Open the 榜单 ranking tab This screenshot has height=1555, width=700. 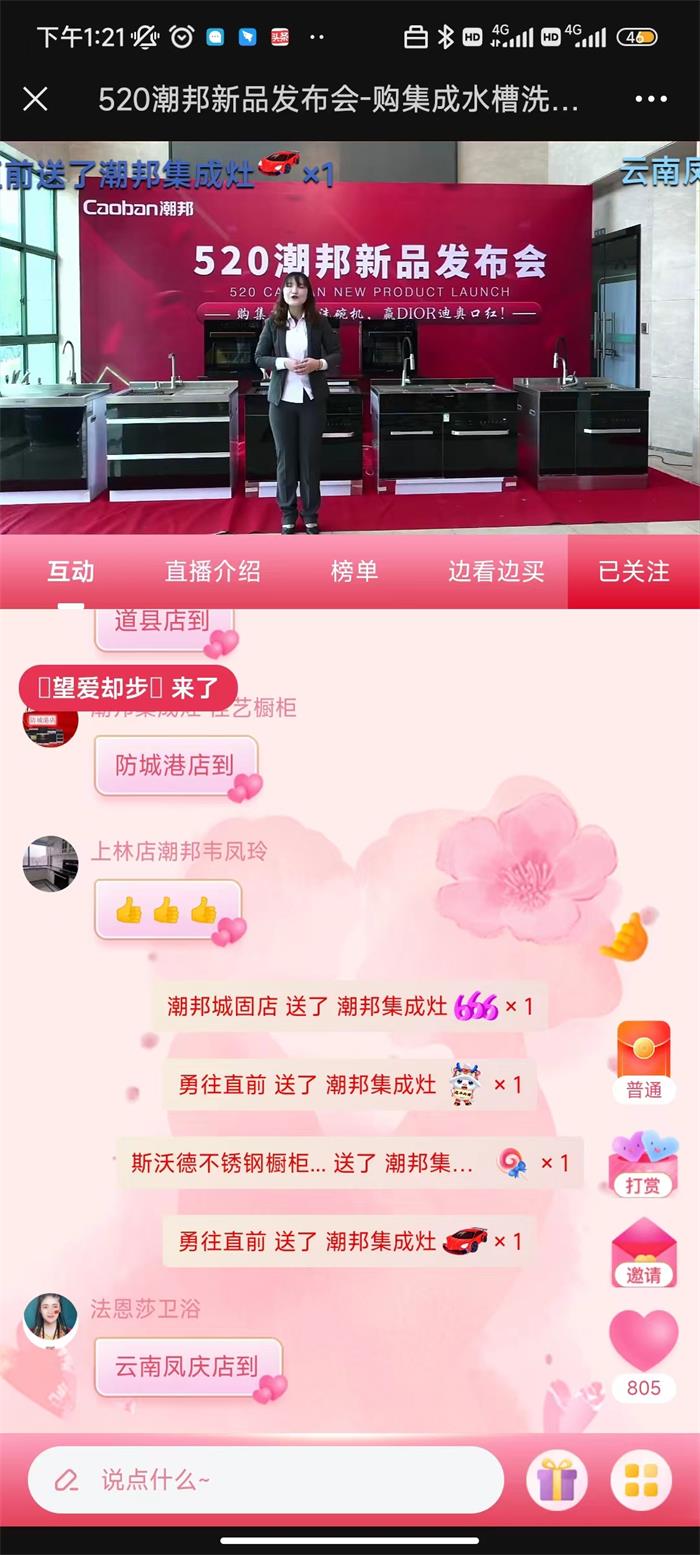pyautogui.click(x=354, y=571)
